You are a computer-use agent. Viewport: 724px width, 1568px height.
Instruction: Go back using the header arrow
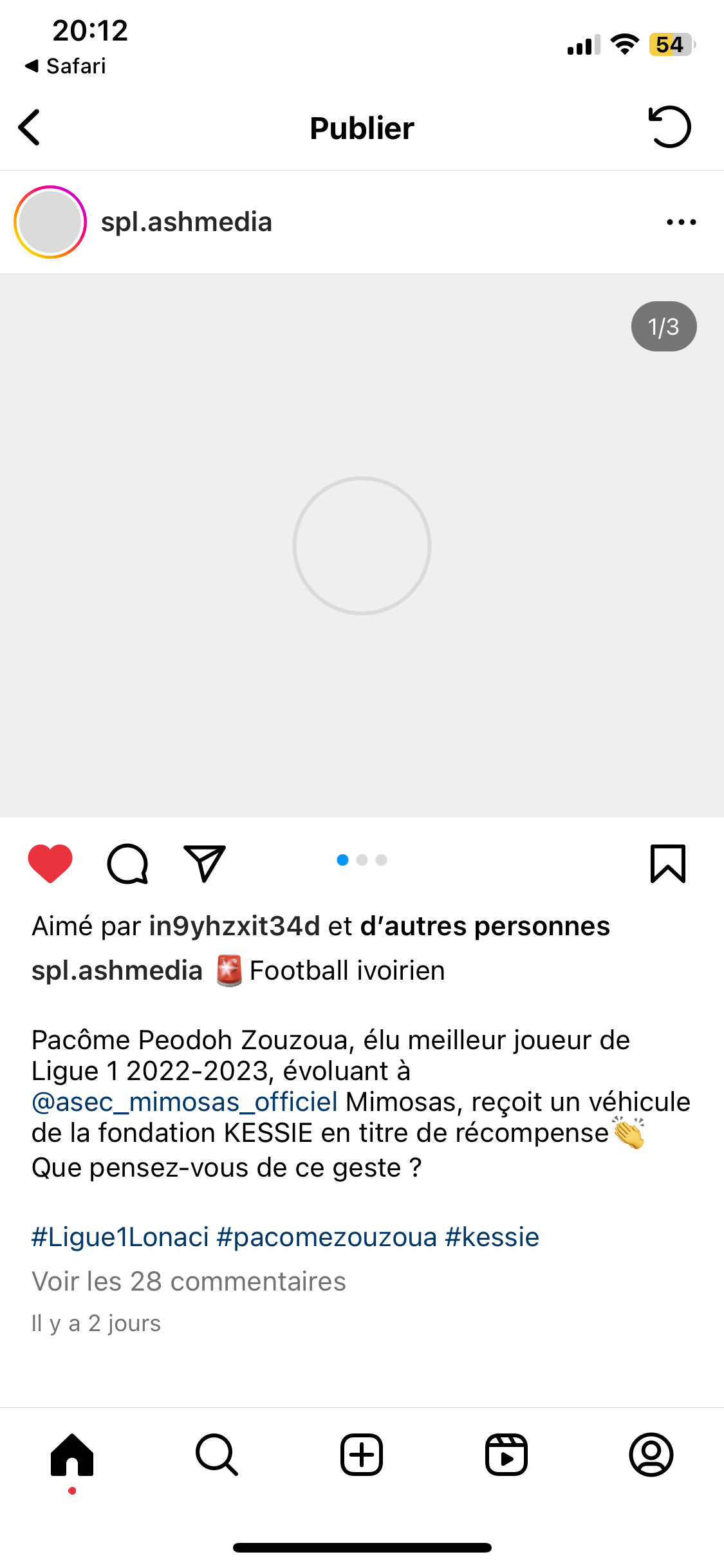[30, 127]
